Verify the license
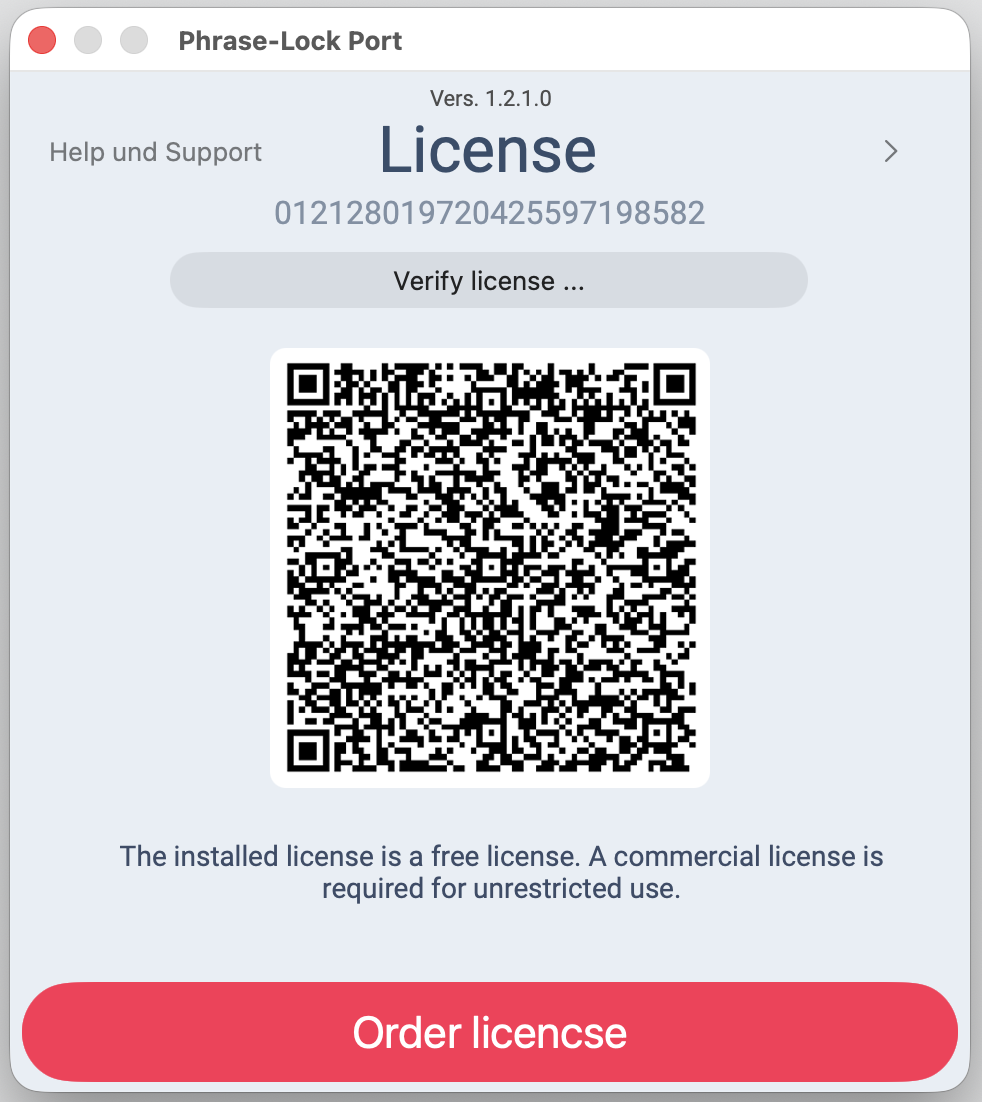Image resolution: width=982 pixels, height=1102 pixels. click(x=488, y=281)
